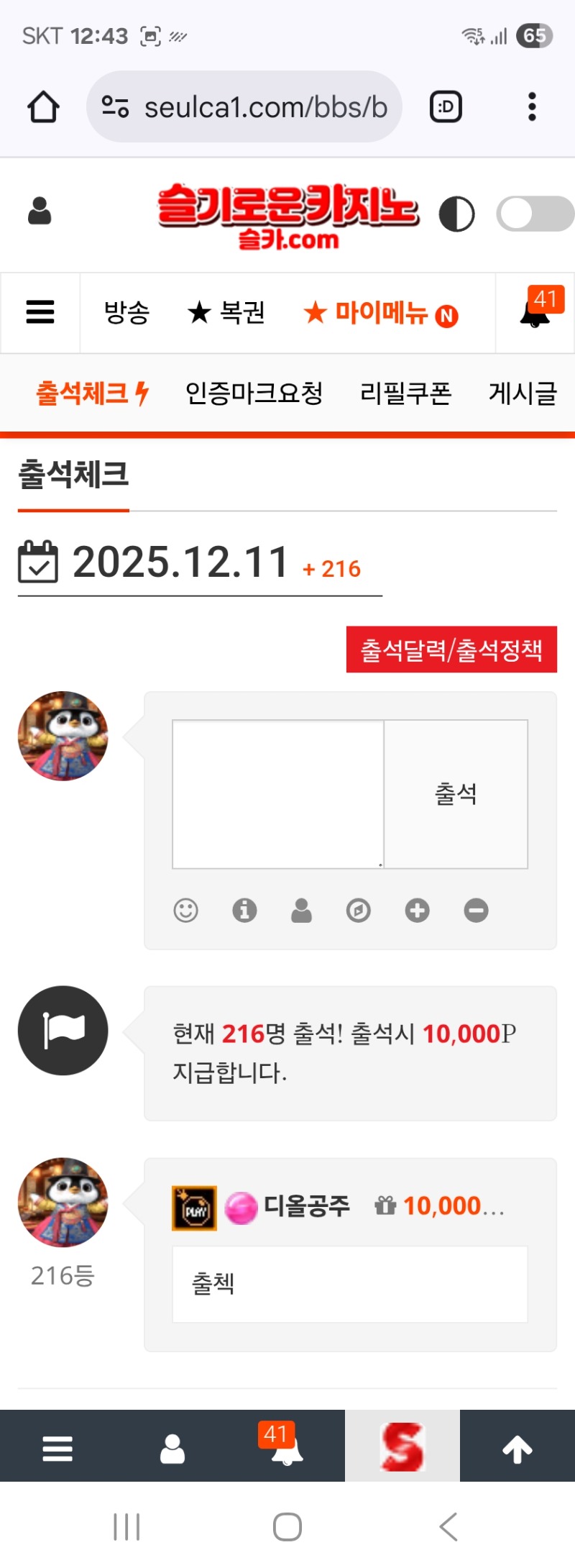Open 출석달력/출석정책 with the red button
575x1568 pixels.
pyautogui.click(x=451, y=649)
